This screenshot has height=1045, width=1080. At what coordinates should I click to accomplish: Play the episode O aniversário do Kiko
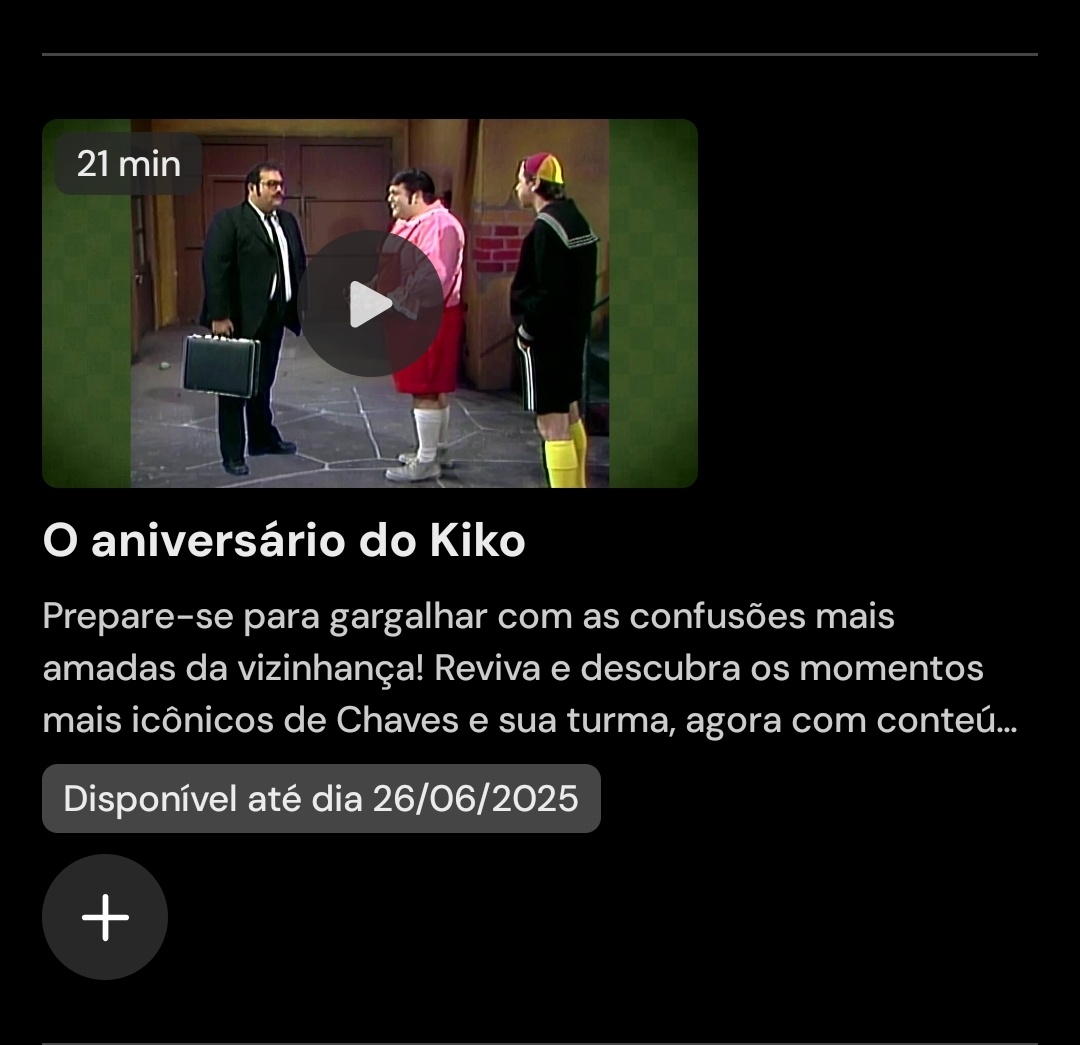coord(370,304)
